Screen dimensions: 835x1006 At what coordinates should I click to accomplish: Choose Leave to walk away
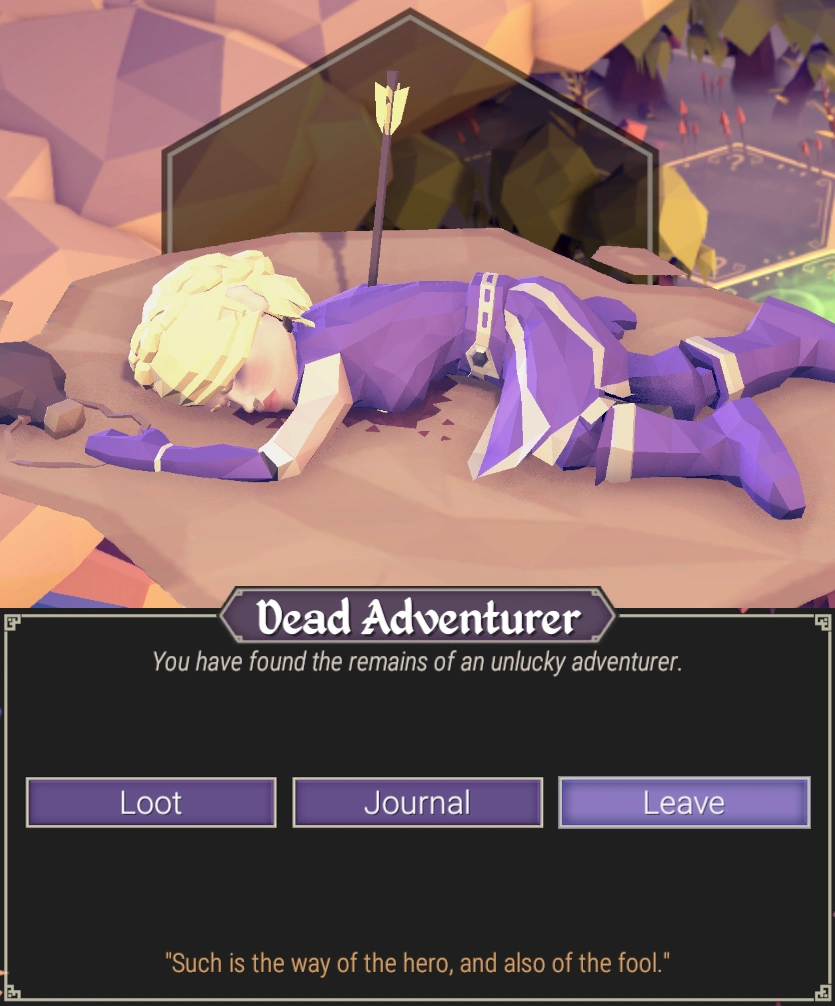tap(684, 803)
